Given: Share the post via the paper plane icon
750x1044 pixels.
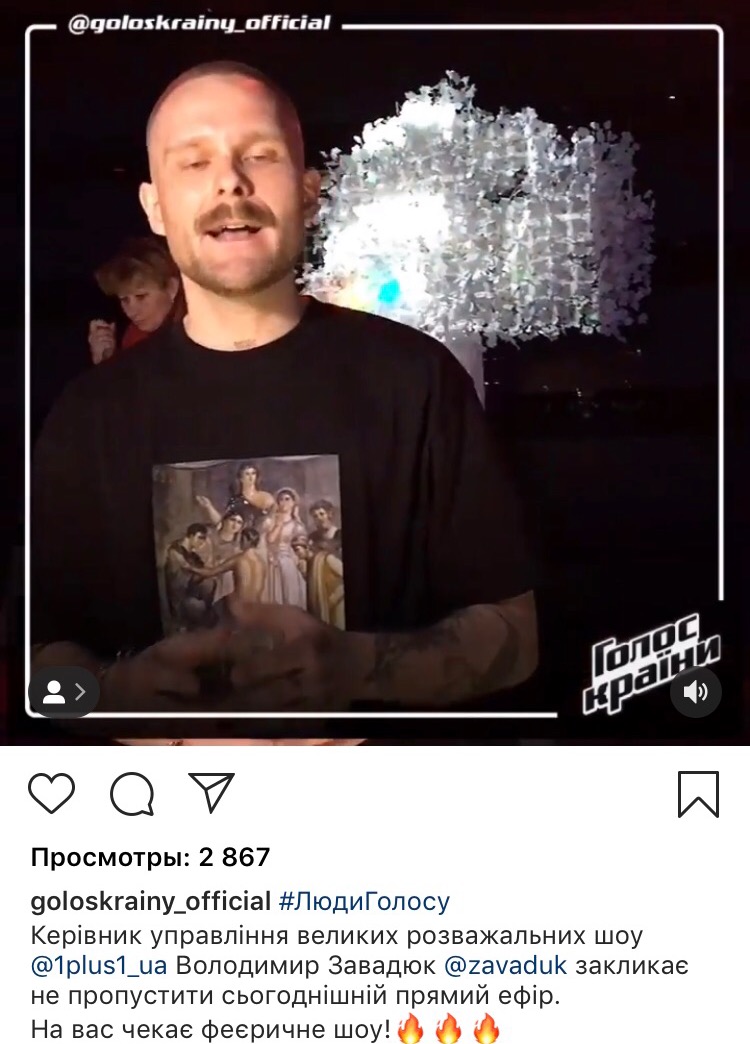Looking at the screenshot, I should tap(211, 793).
